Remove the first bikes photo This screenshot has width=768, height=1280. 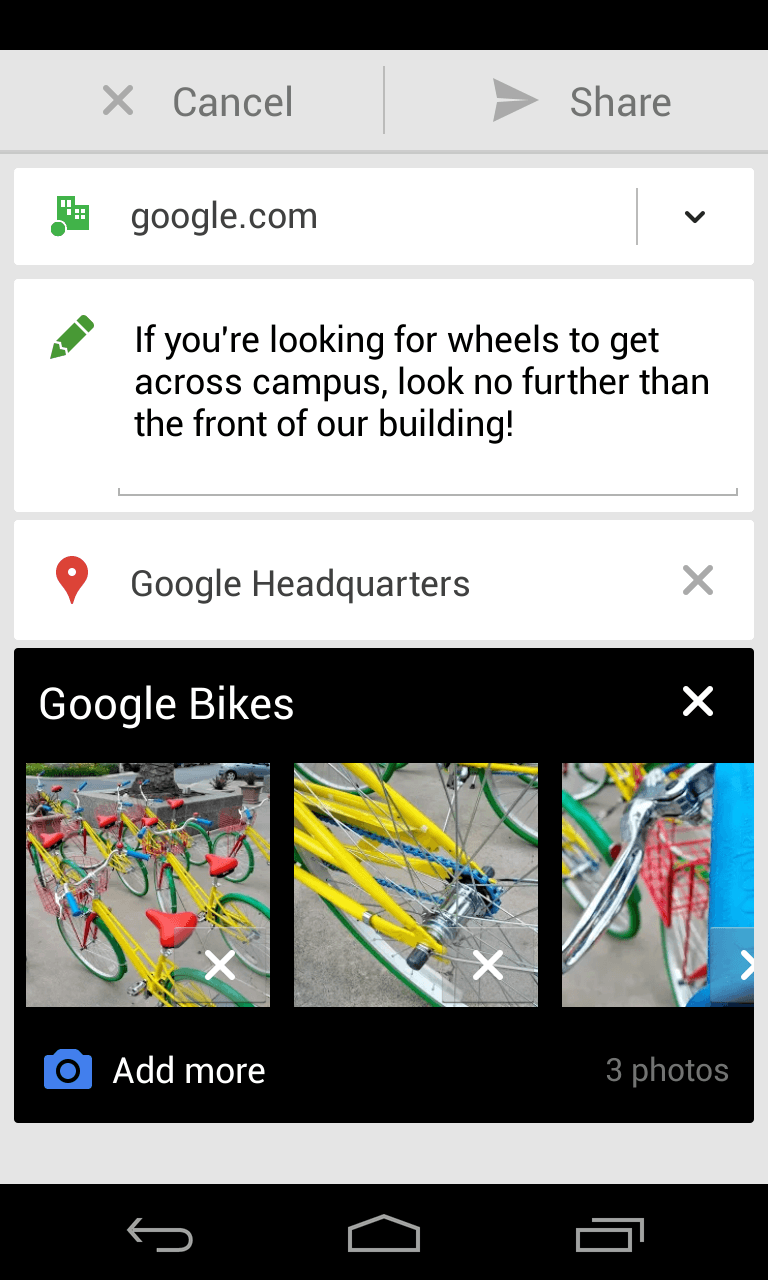(x=219, y=965)
